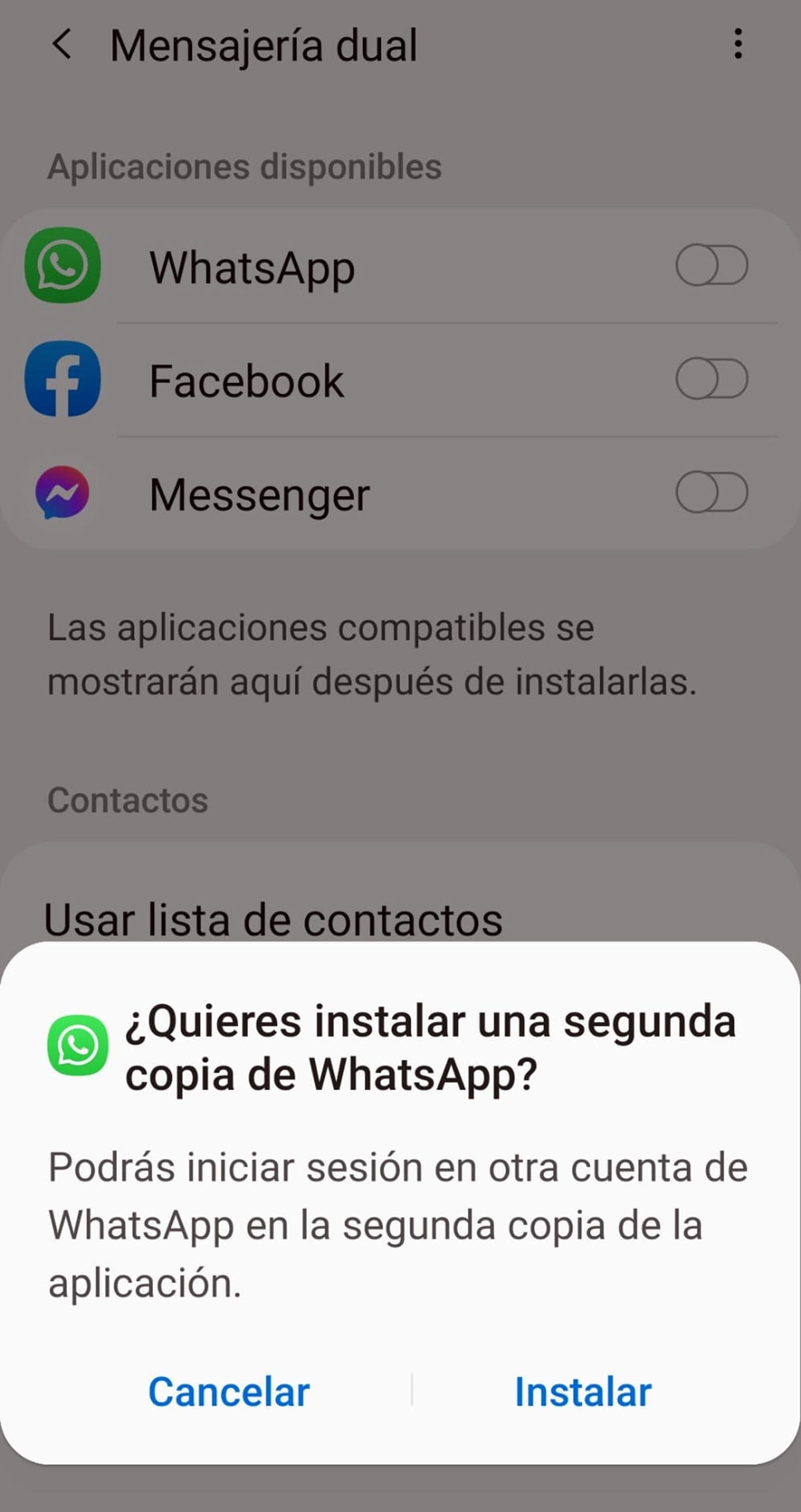This screenshot has height=1512, width=801.
Task: Turn on the Messenger switch
Action: click(x=711, y=493)
